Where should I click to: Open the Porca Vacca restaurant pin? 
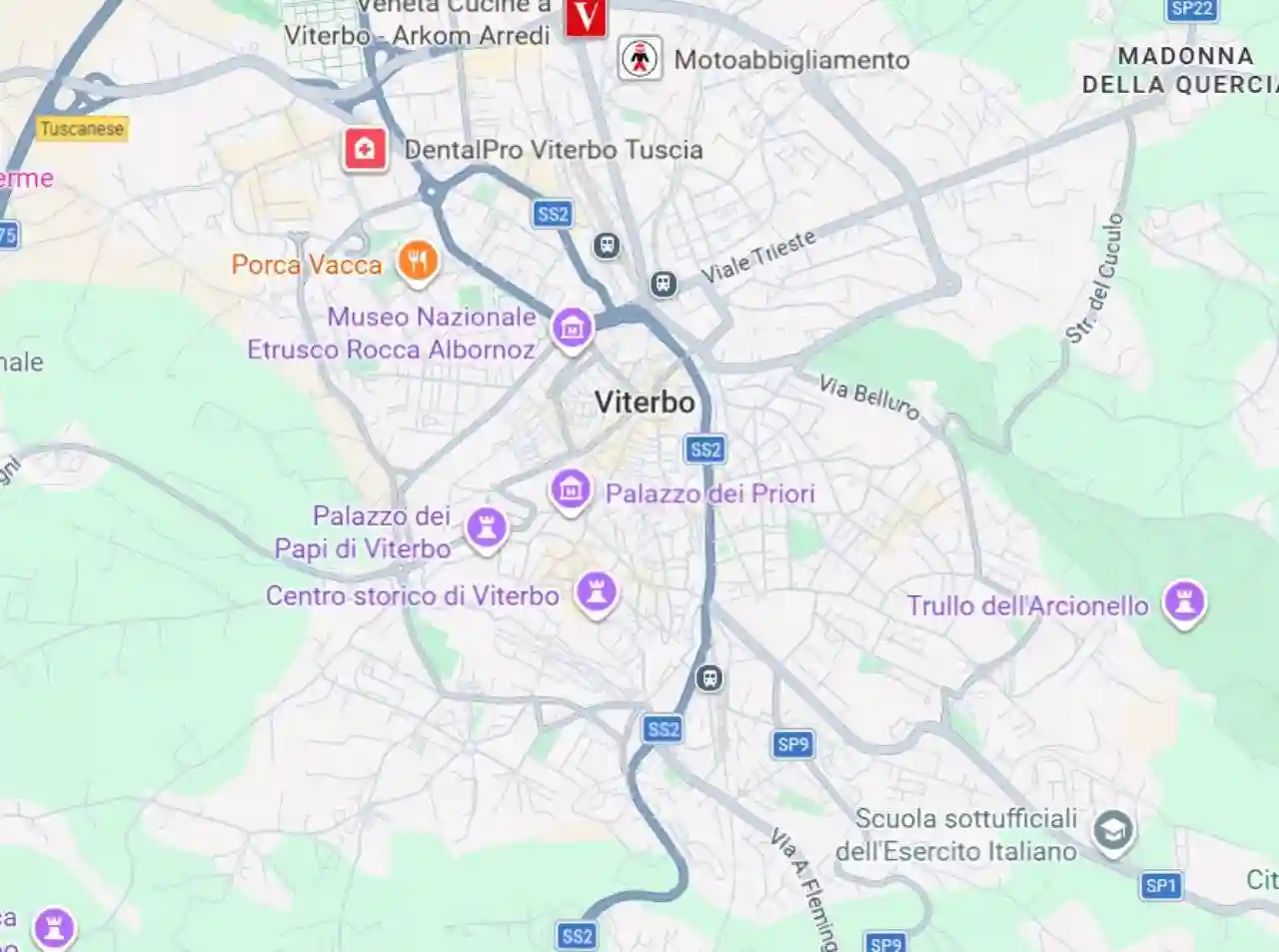(x=418, y=262)
